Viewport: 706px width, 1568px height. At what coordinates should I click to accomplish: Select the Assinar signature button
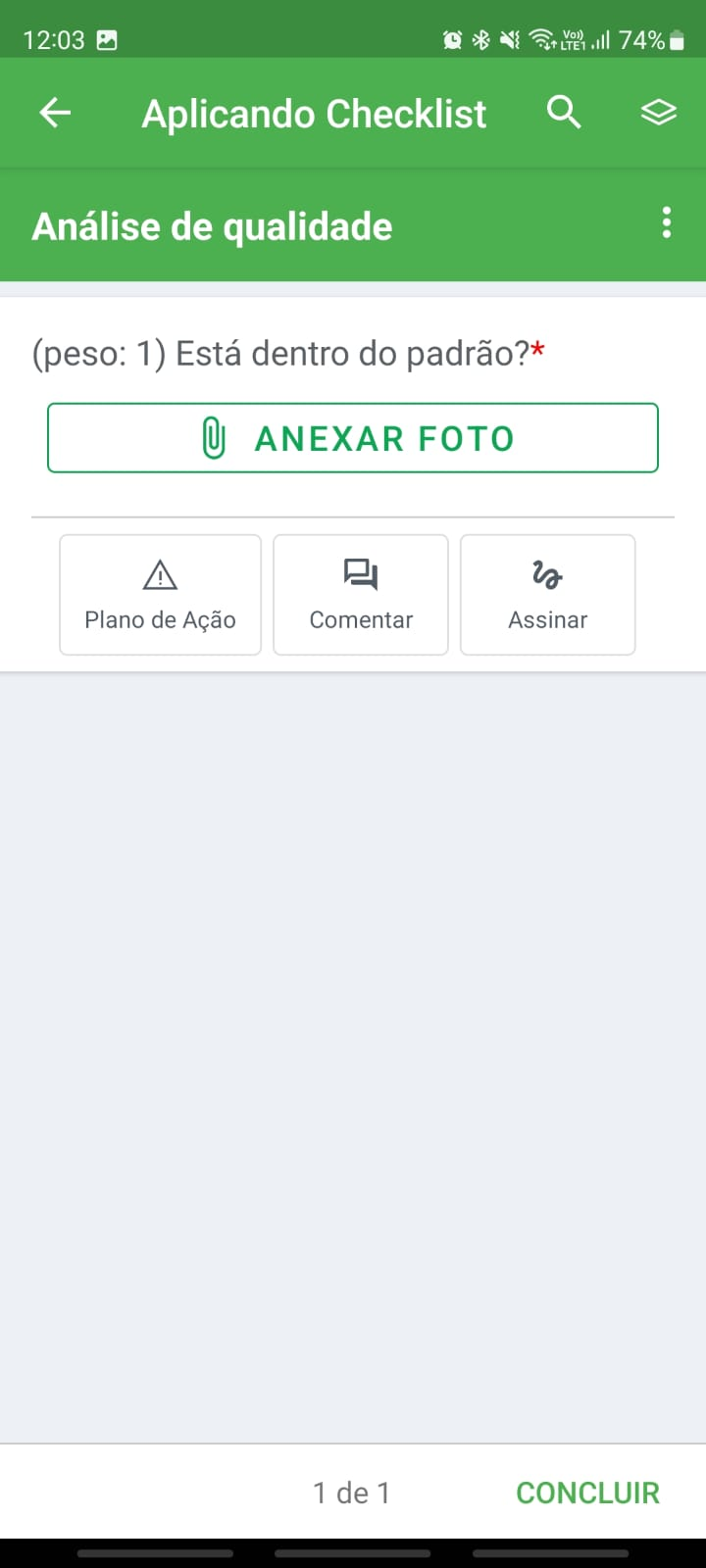pos(547,595)
